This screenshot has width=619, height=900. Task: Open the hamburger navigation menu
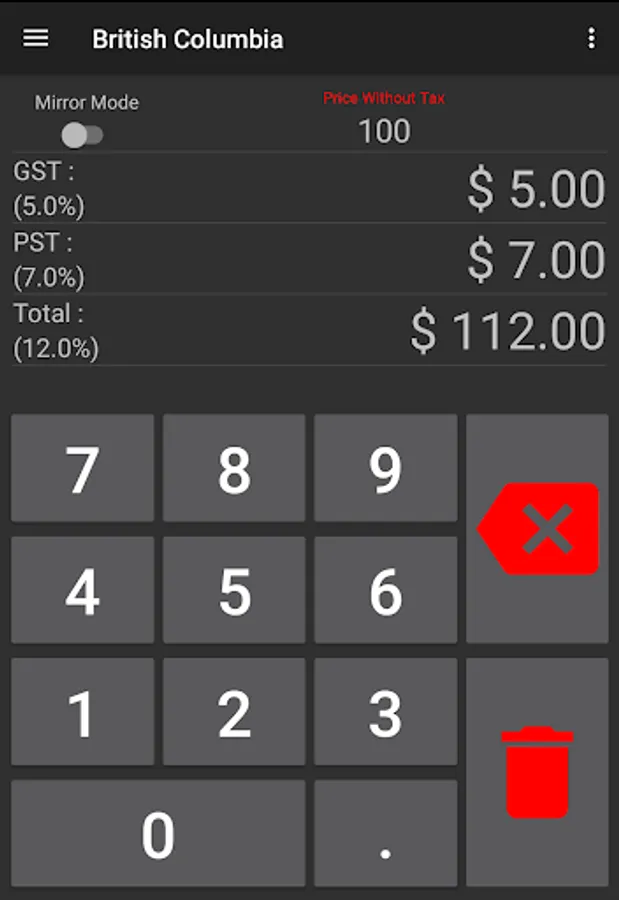pyautogui.click(x=36, y=38)
